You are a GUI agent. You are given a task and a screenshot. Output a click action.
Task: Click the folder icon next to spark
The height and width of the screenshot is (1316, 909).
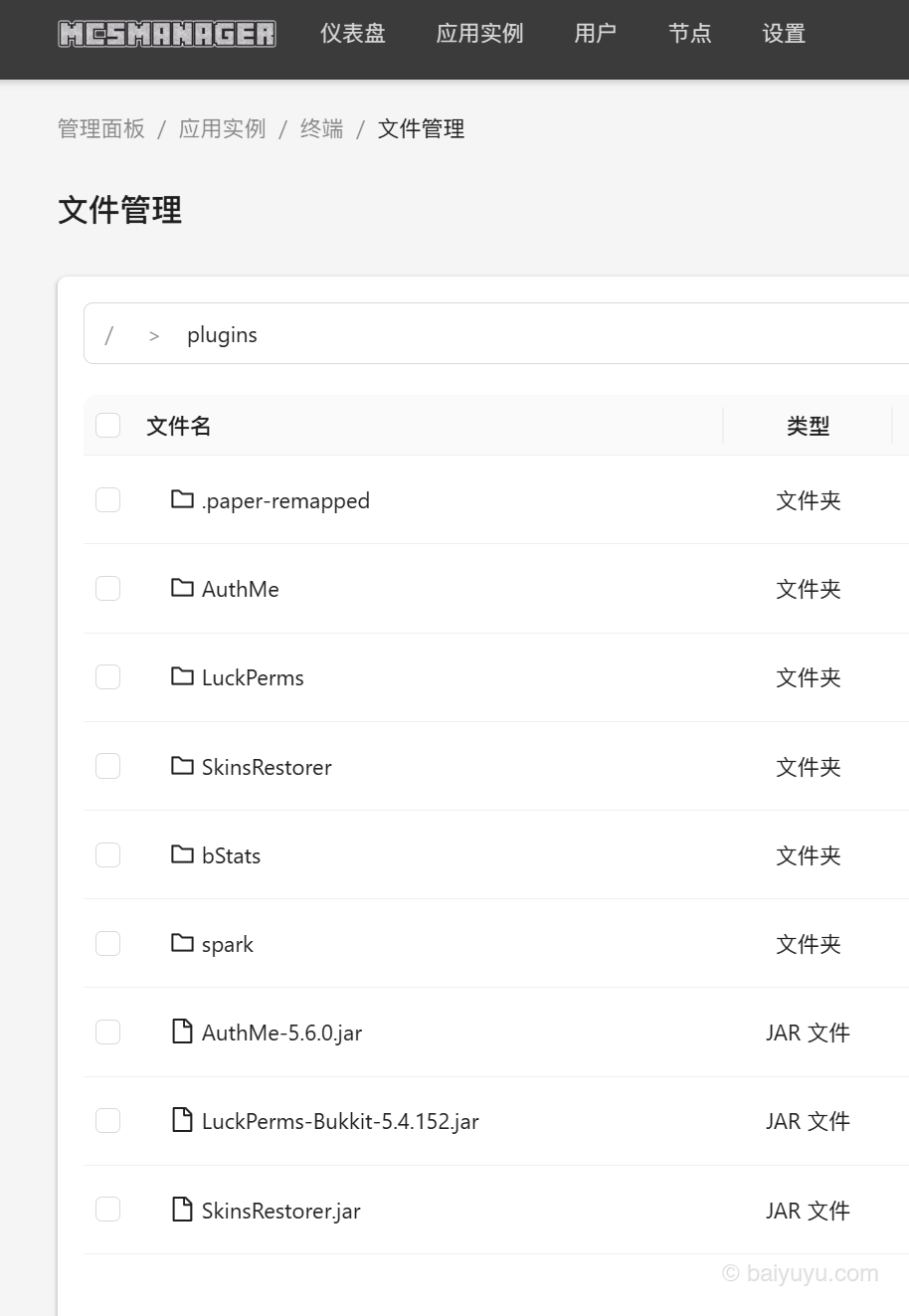click(182, 943)
